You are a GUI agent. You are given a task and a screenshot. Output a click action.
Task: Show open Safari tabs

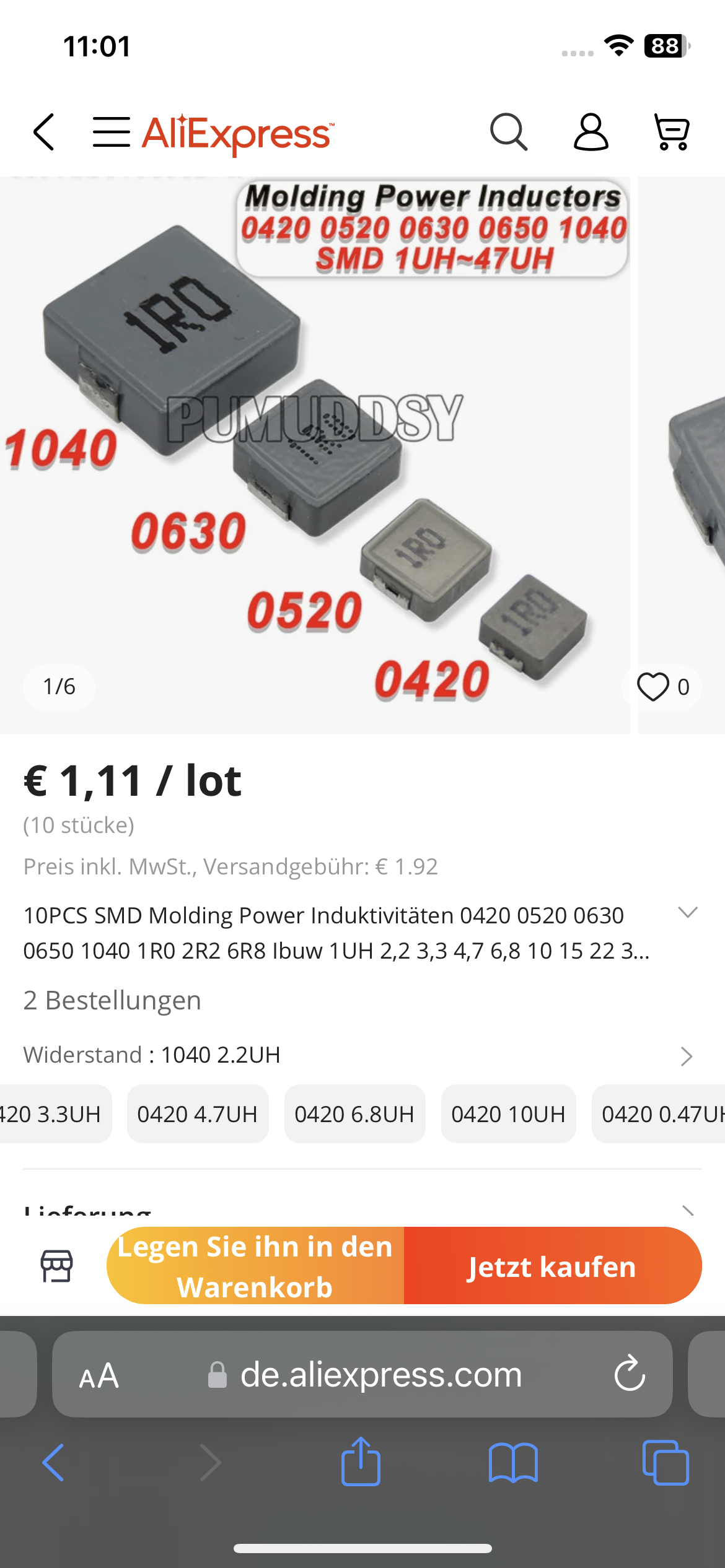pos(666,1462)
